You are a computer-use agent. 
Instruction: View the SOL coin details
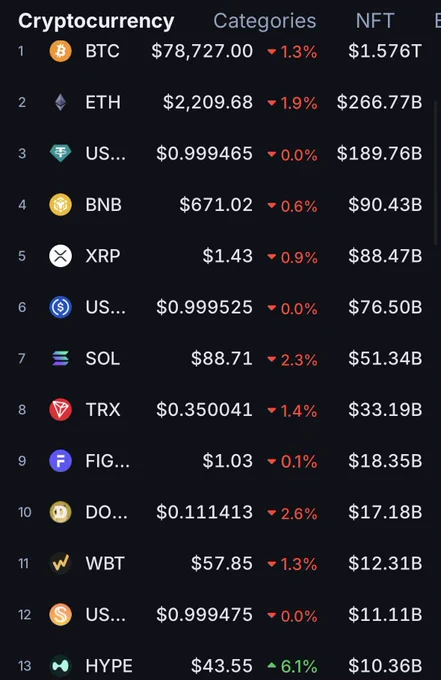(x=220, y=358)
